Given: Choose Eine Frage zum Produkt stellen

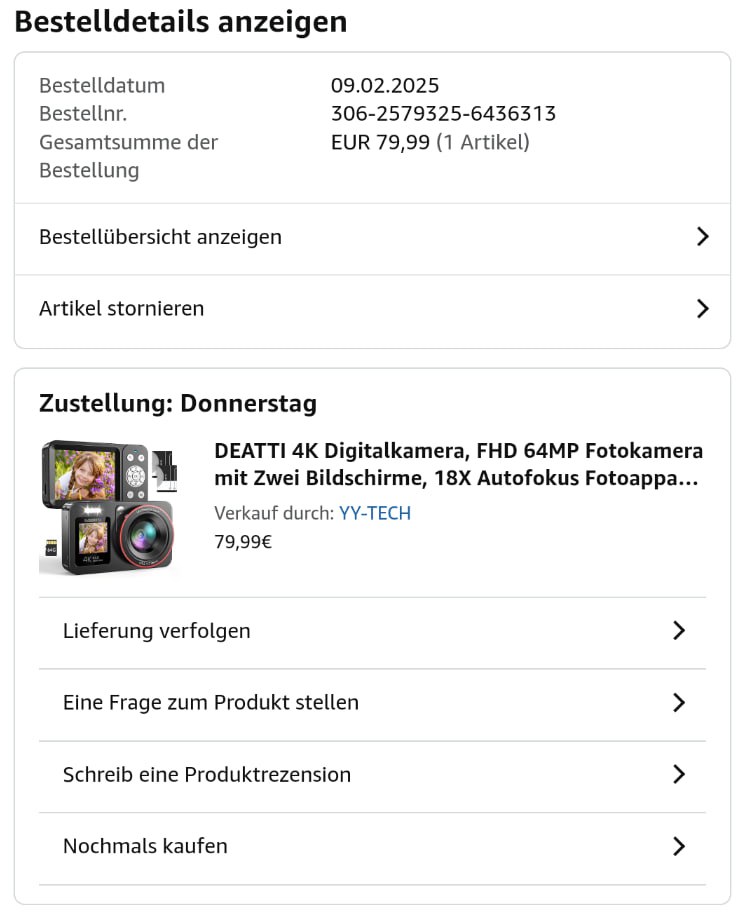Looking at the screenshot, I should [372, 703].
